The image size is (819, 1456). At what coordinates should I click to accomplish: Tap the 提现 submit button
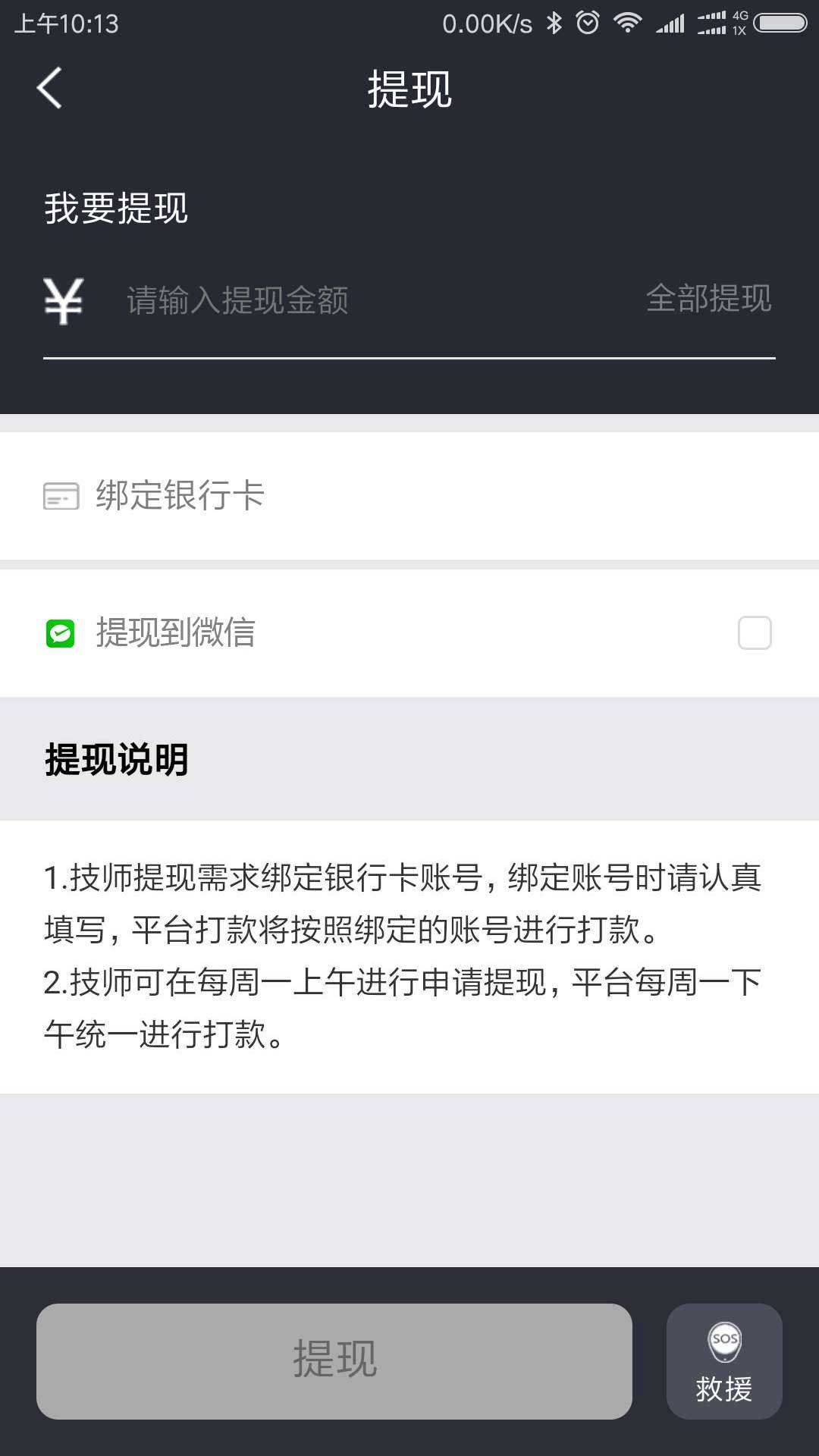[x=334, y=1361]
